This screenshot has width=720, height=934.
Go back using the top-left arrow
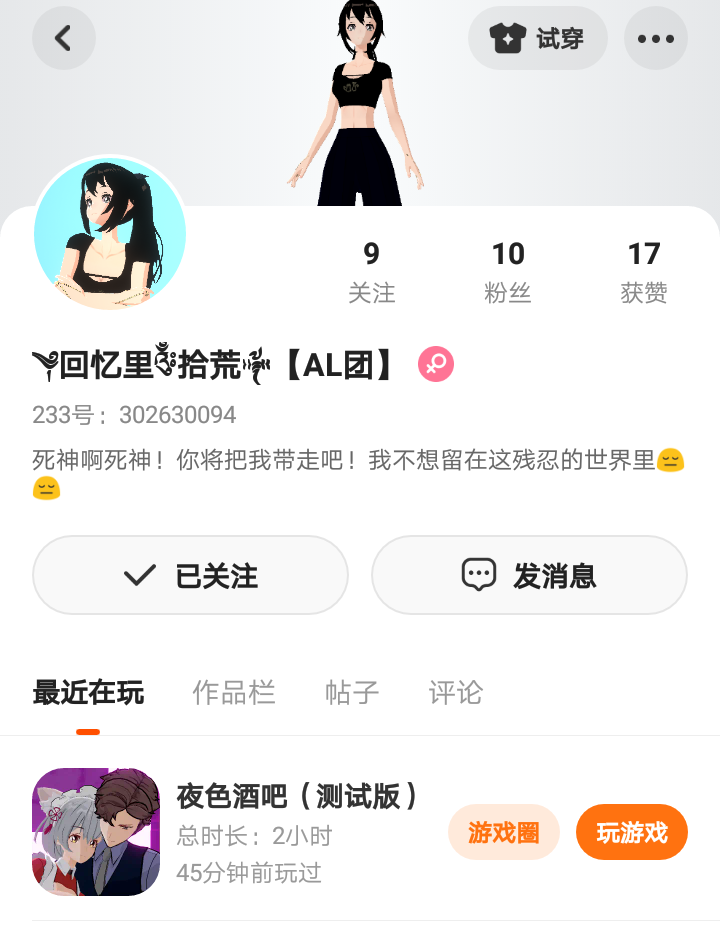64,38
